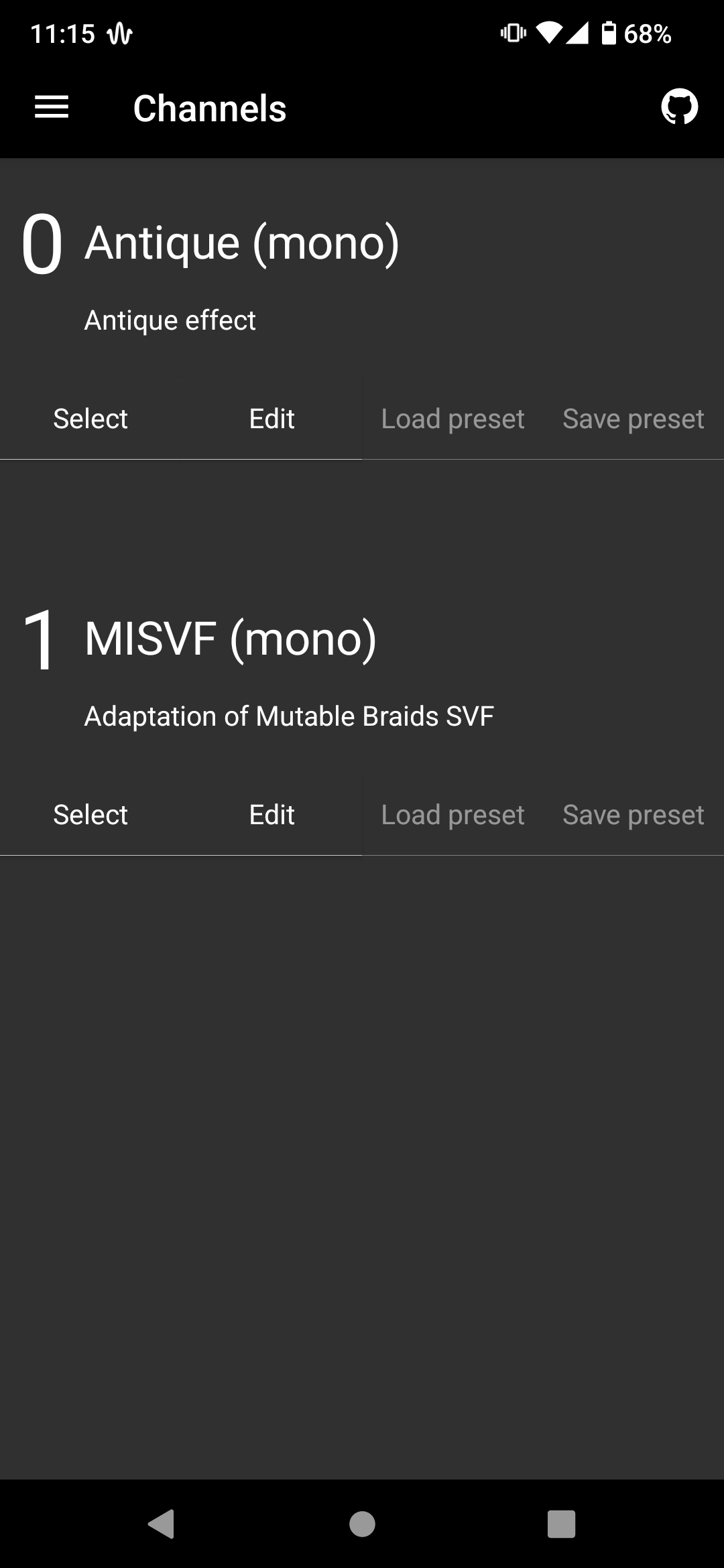Tap the system home button

(x=362, y=1524)
